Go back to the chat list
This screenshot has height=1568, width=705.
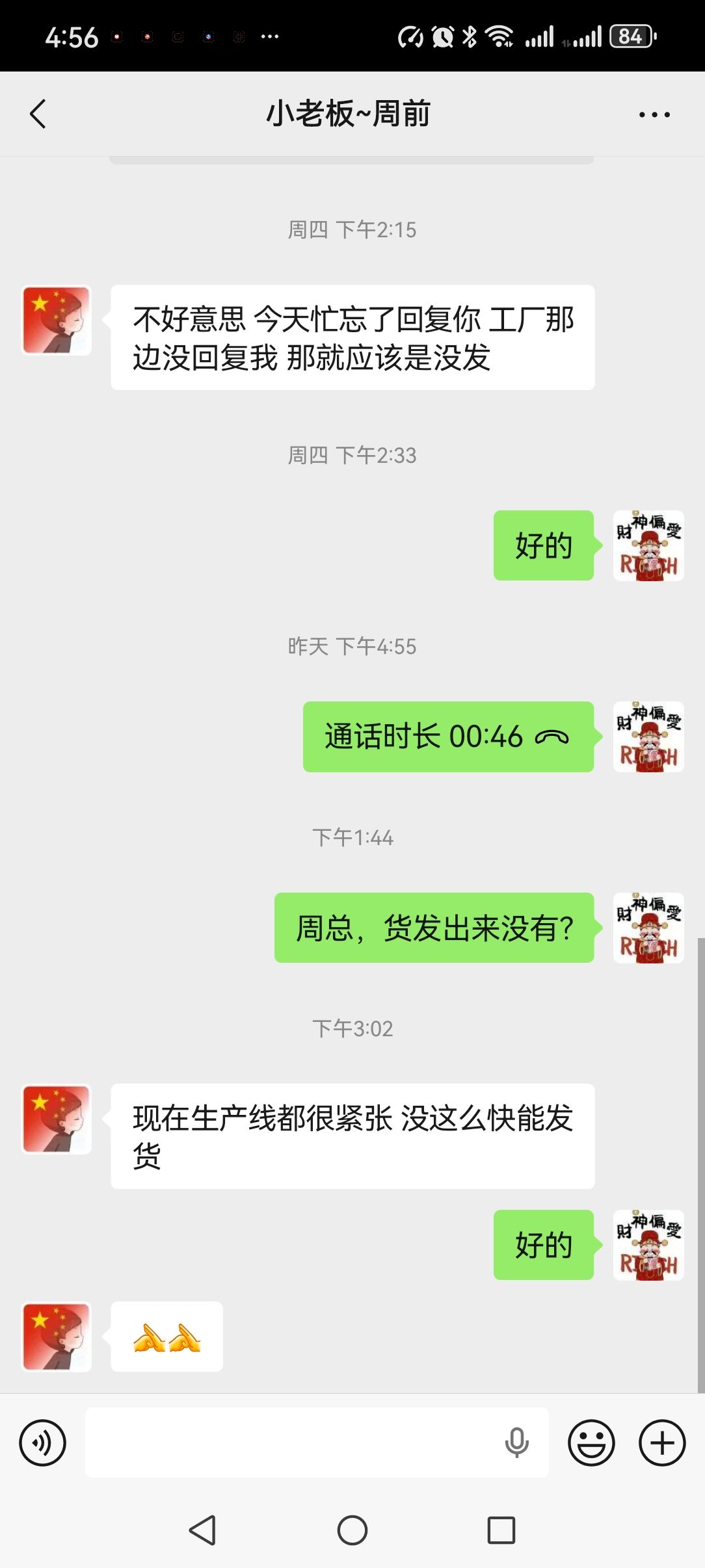click(x=38, y=114)
